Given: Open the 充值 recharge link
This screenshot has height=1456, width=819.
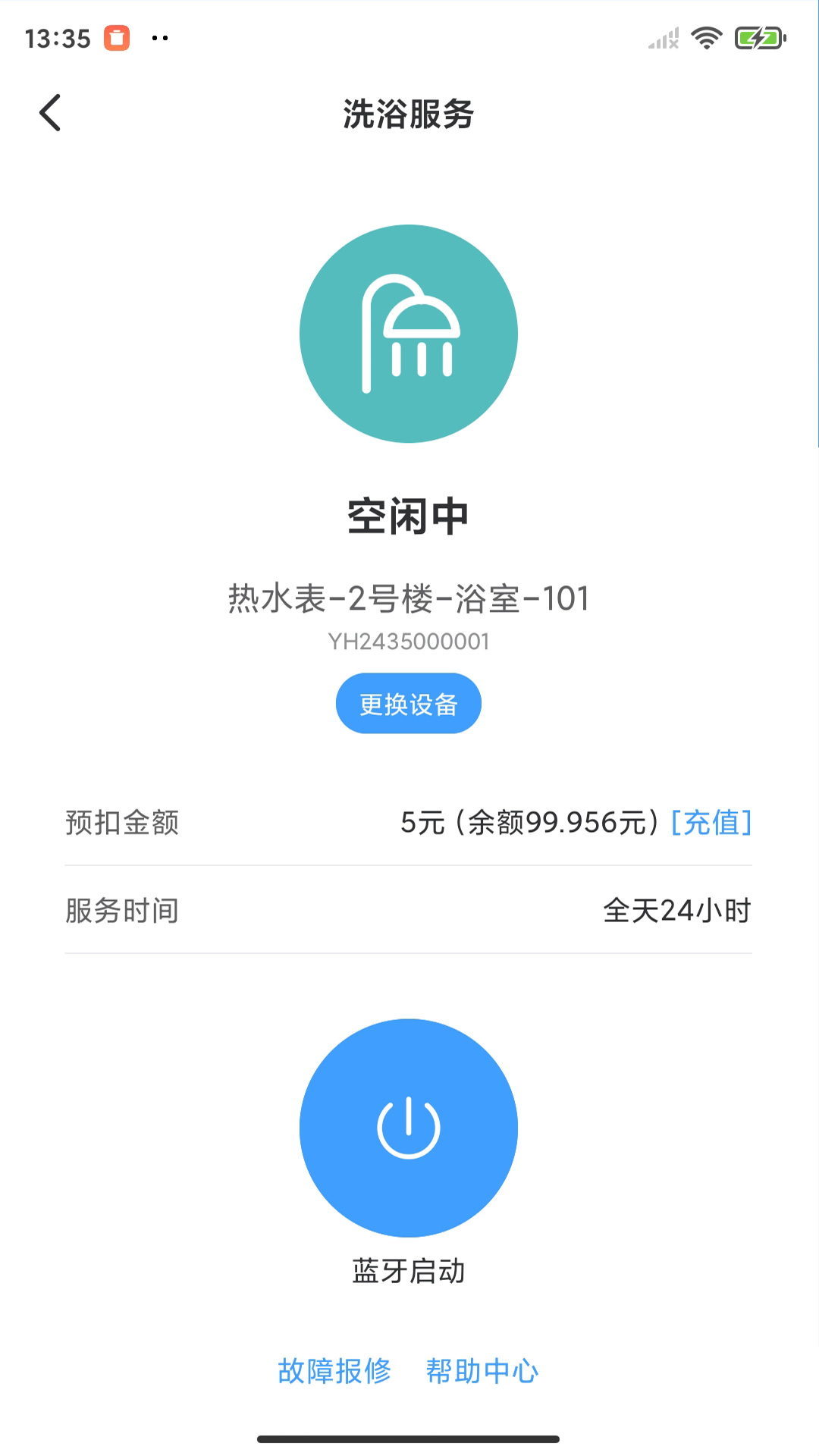Looking at the screenshot, I should [711, 823].
